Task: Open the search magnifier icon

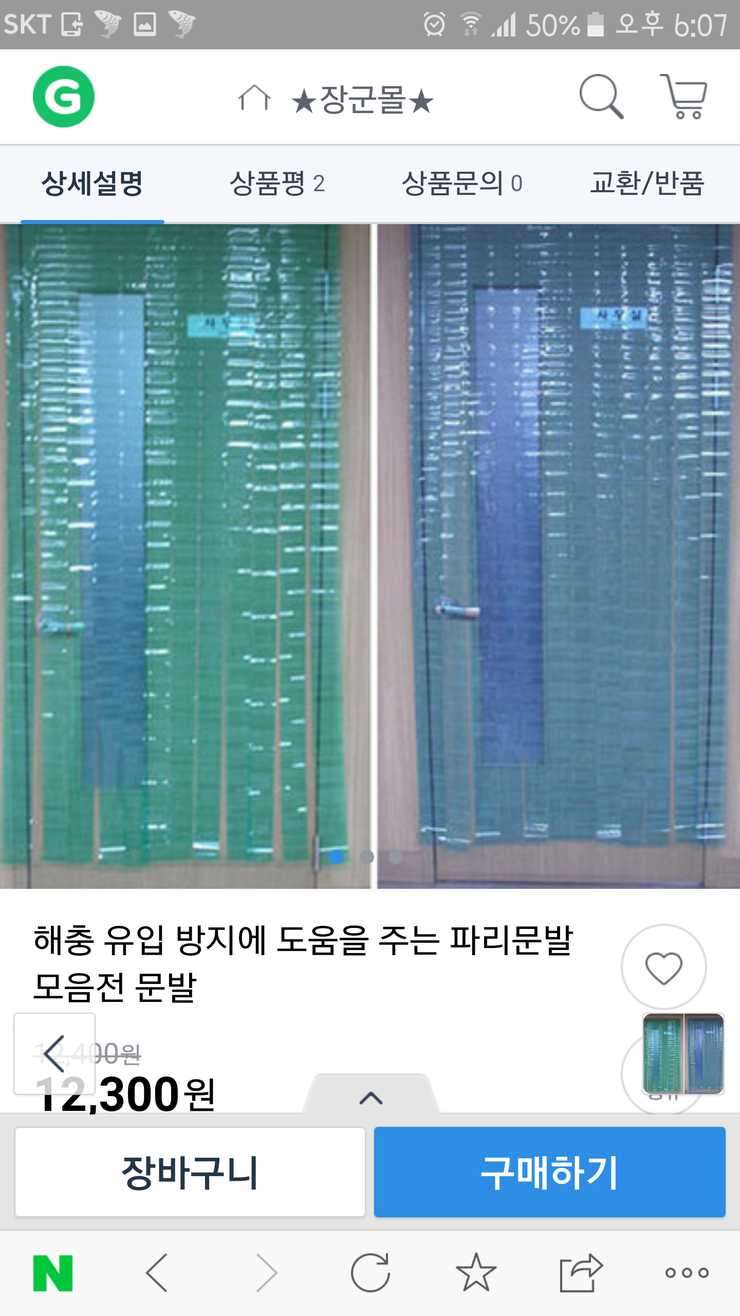Action: click(601, 97)
